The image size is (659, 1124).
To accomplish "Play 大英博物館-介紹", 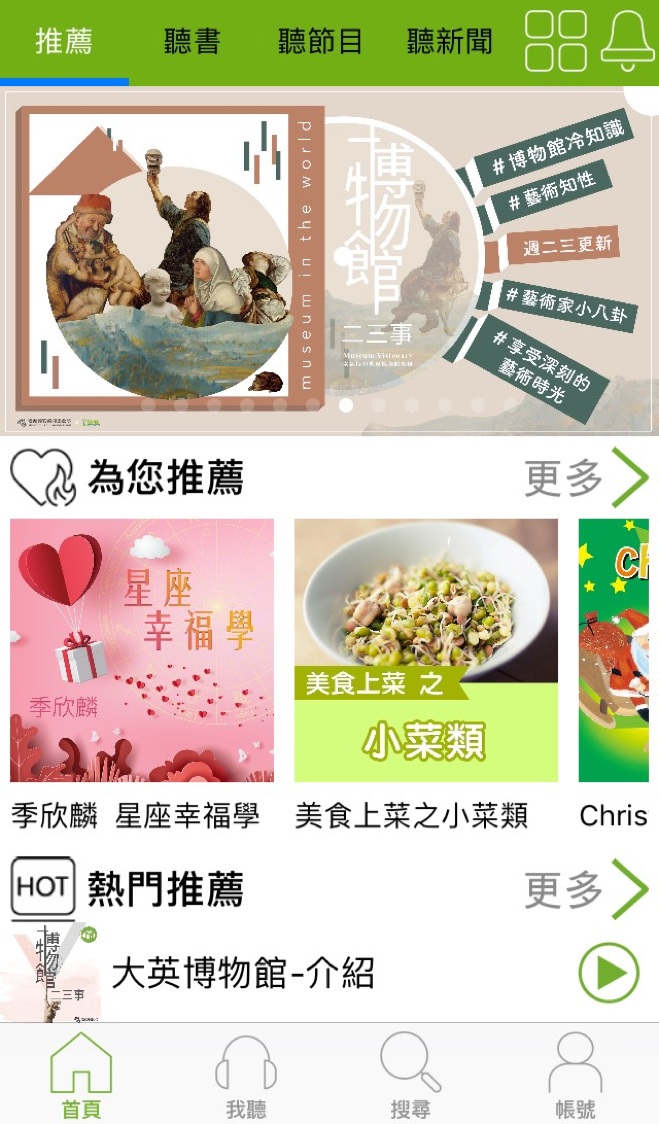I will [x=609, y=973].
